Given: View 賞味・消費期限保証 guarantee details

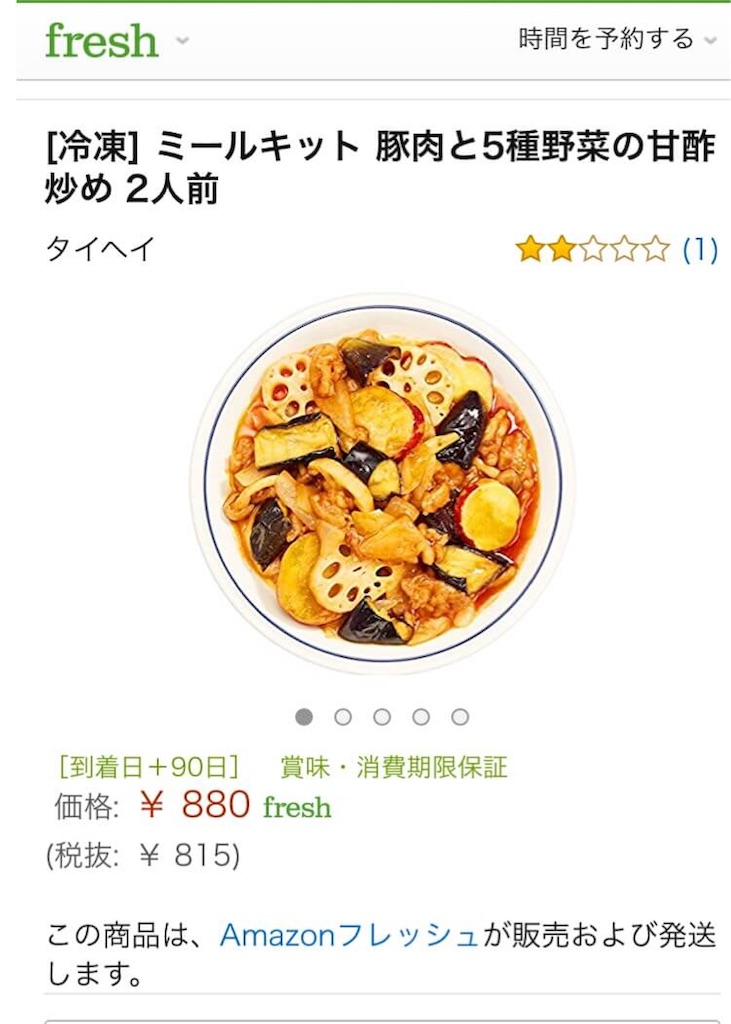Looking at the screenshot, I should [394, 767].
